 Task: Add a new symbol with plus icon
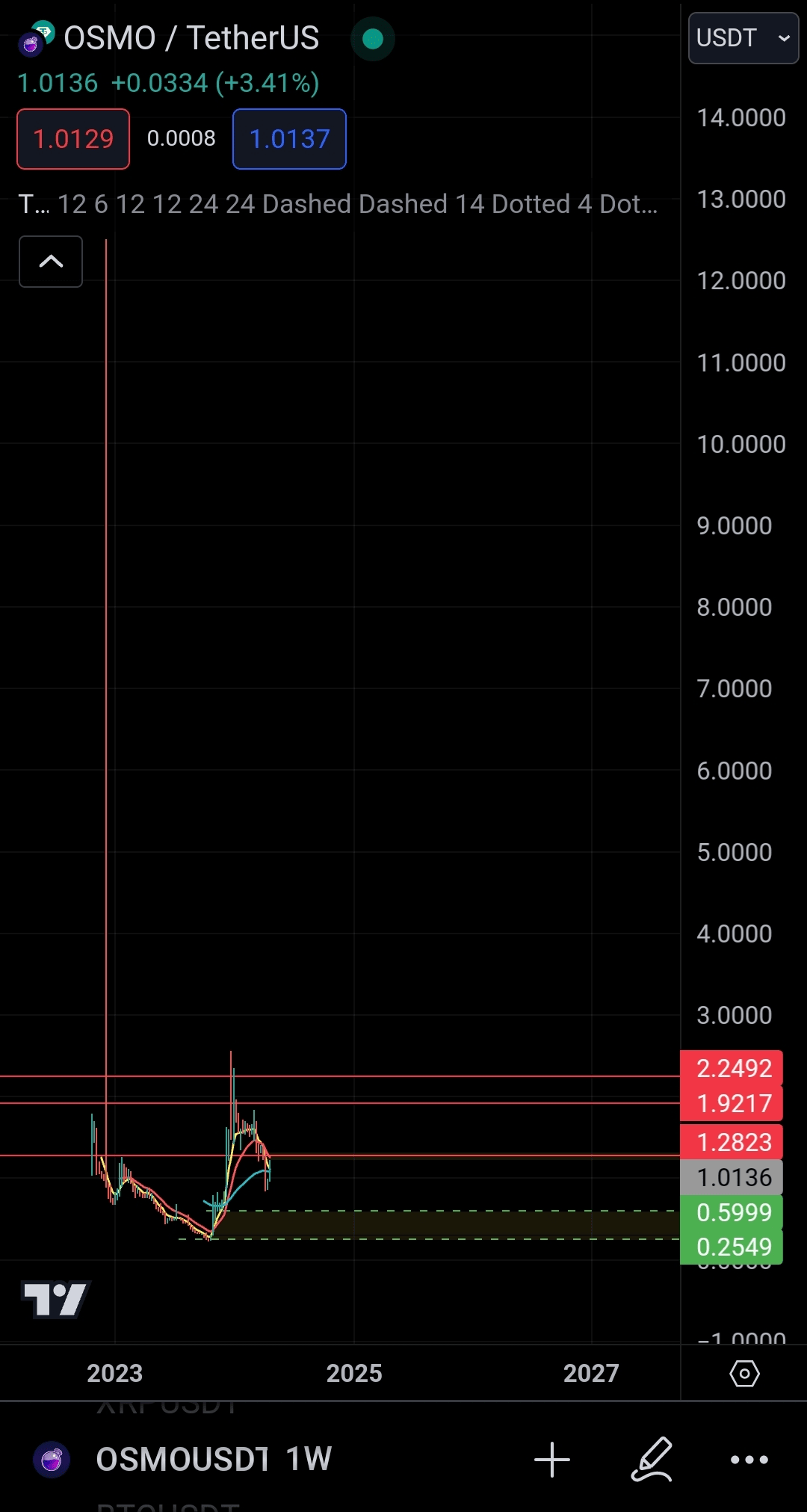(552, 1459)
